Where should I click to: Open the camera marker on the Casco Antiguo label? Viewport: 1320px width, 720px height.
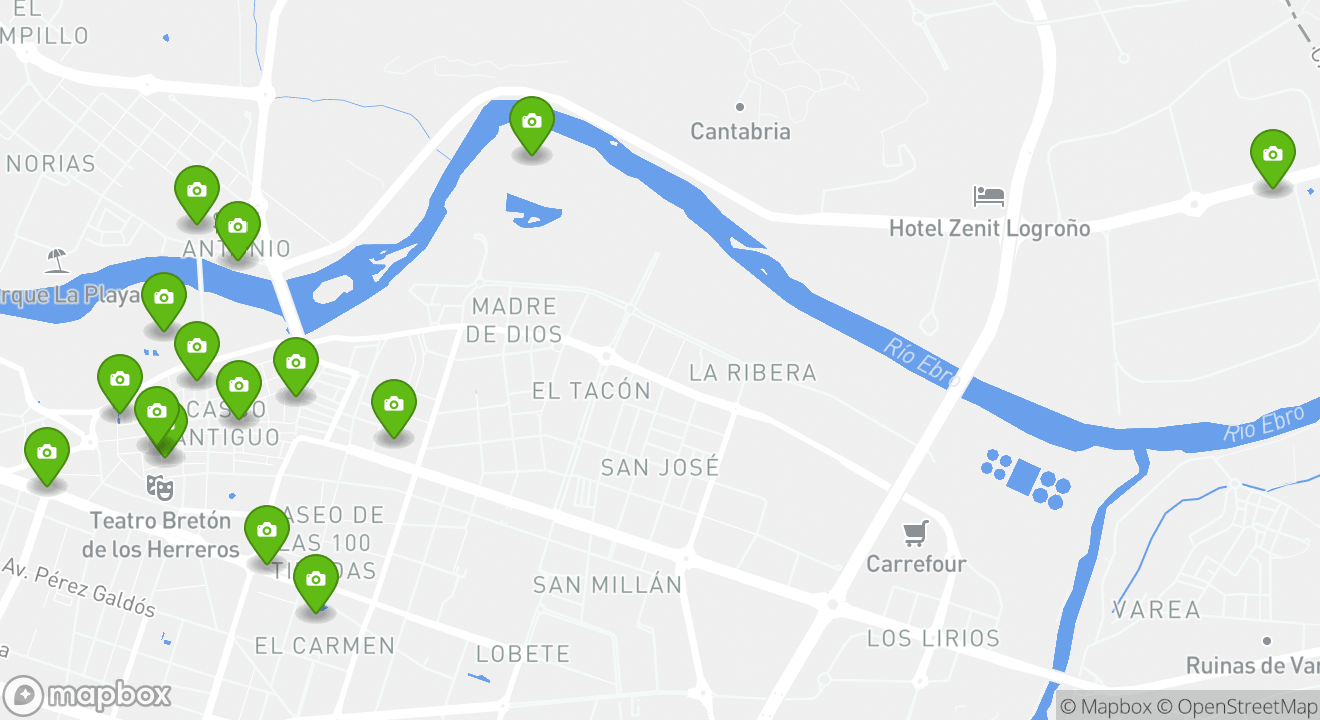tap(239, 387)
